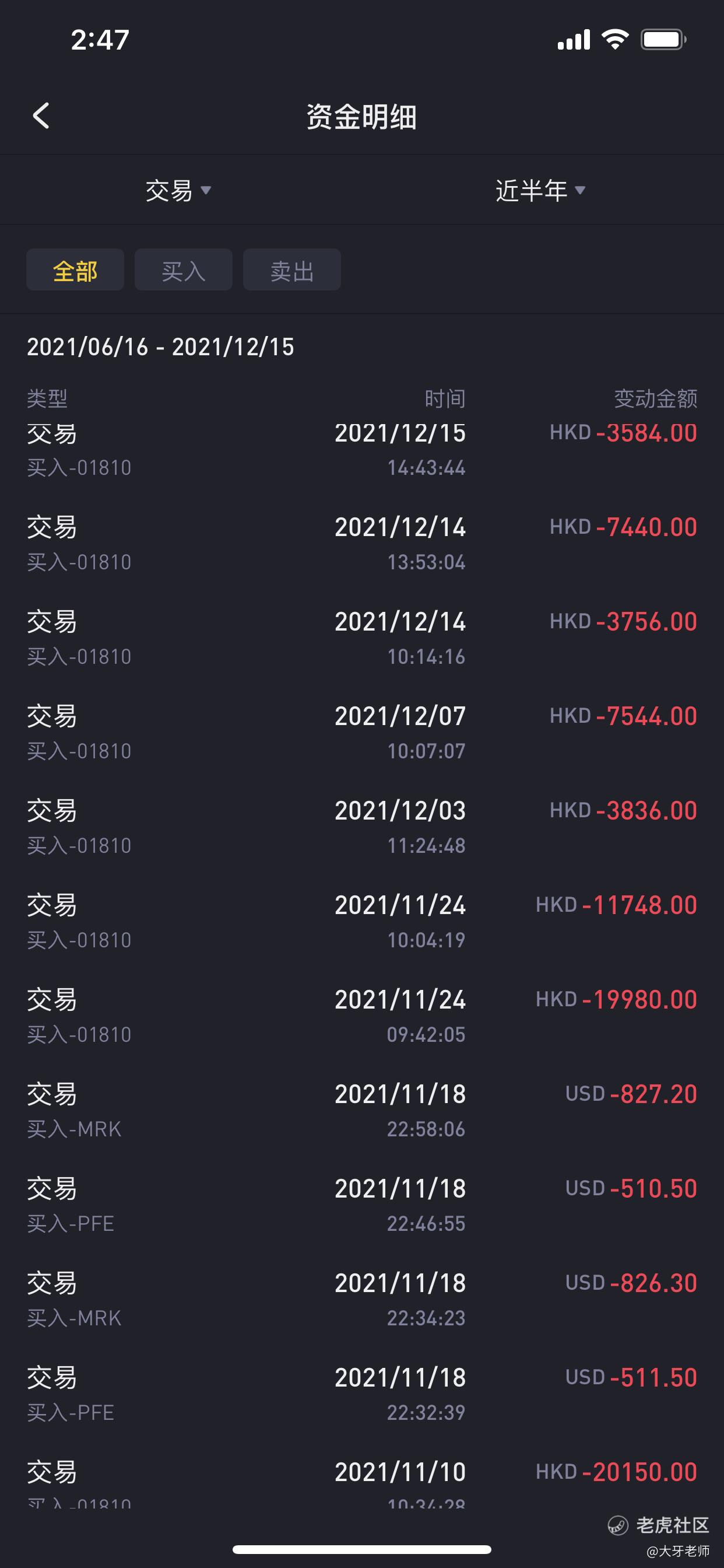Filter by 买入 transactions
The image size is (724, 1568).
pos(183,269)
